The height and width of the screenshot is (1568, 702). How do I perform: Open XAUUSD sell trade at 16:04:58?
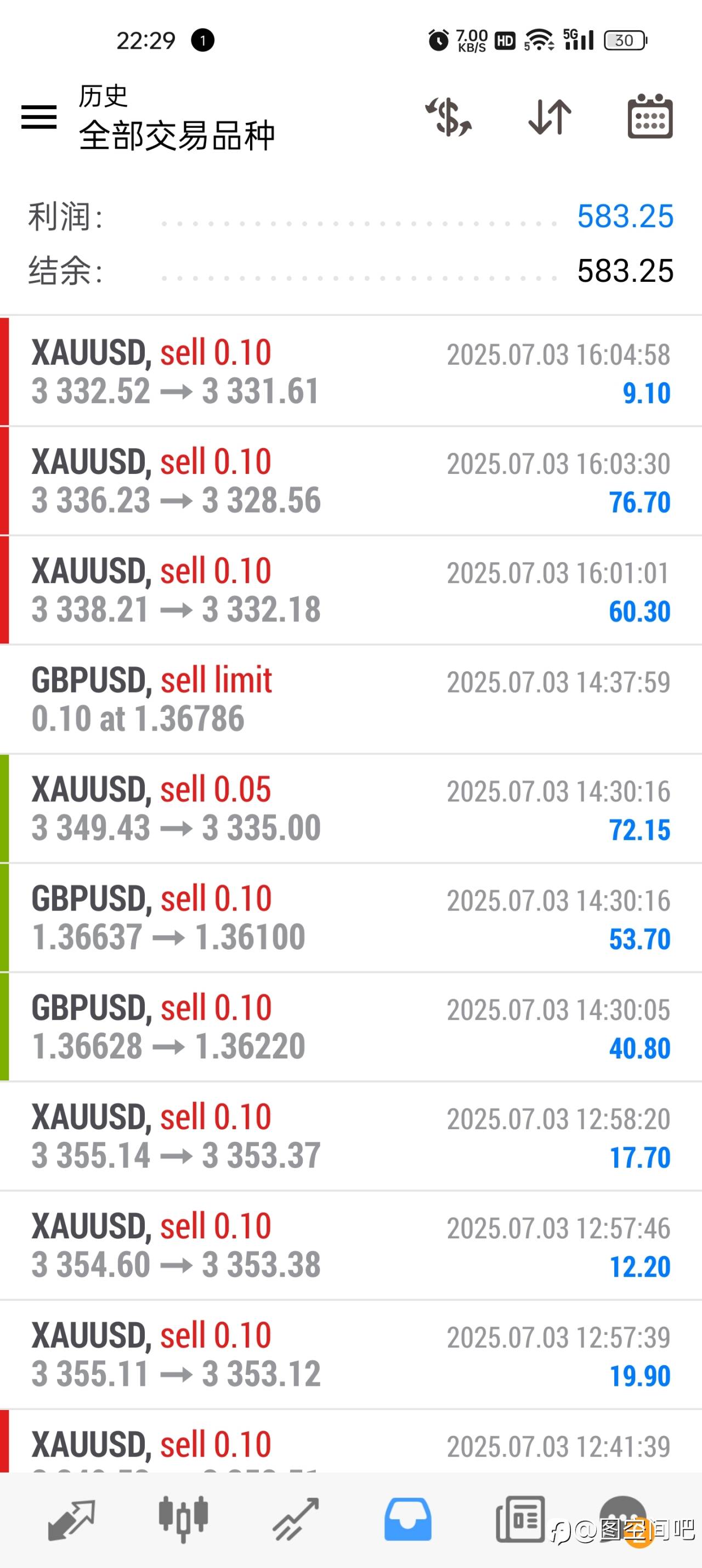tap(350, 371)
